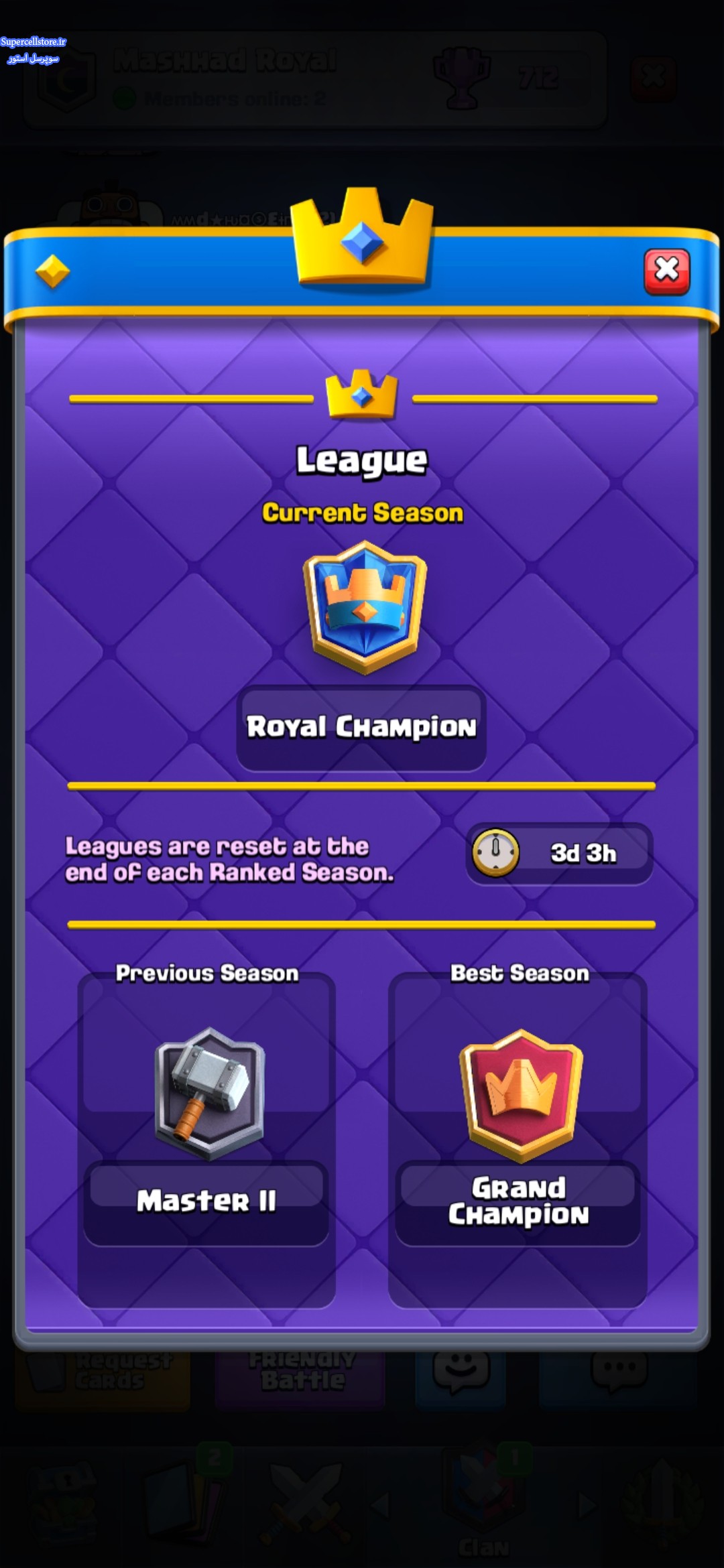
Task: Close the League popup with the red X
Action: pyautogui.click(x=666, y=271)
